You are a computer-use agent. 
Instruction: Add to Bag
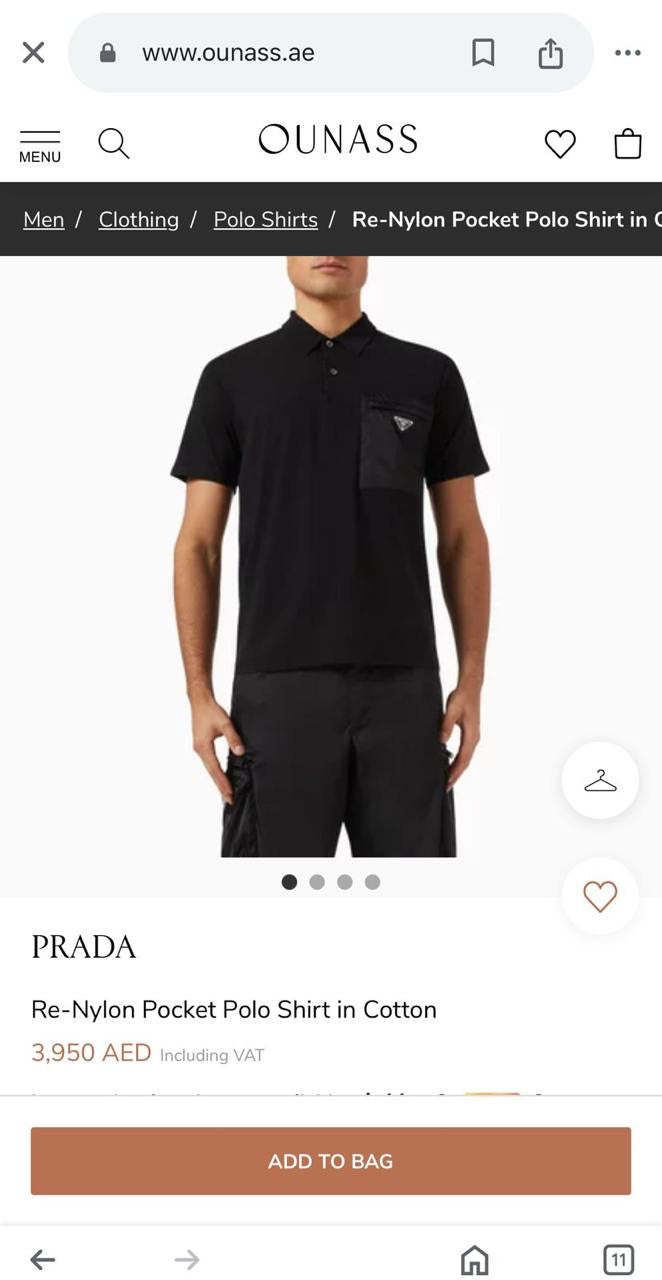point(331,1161)
